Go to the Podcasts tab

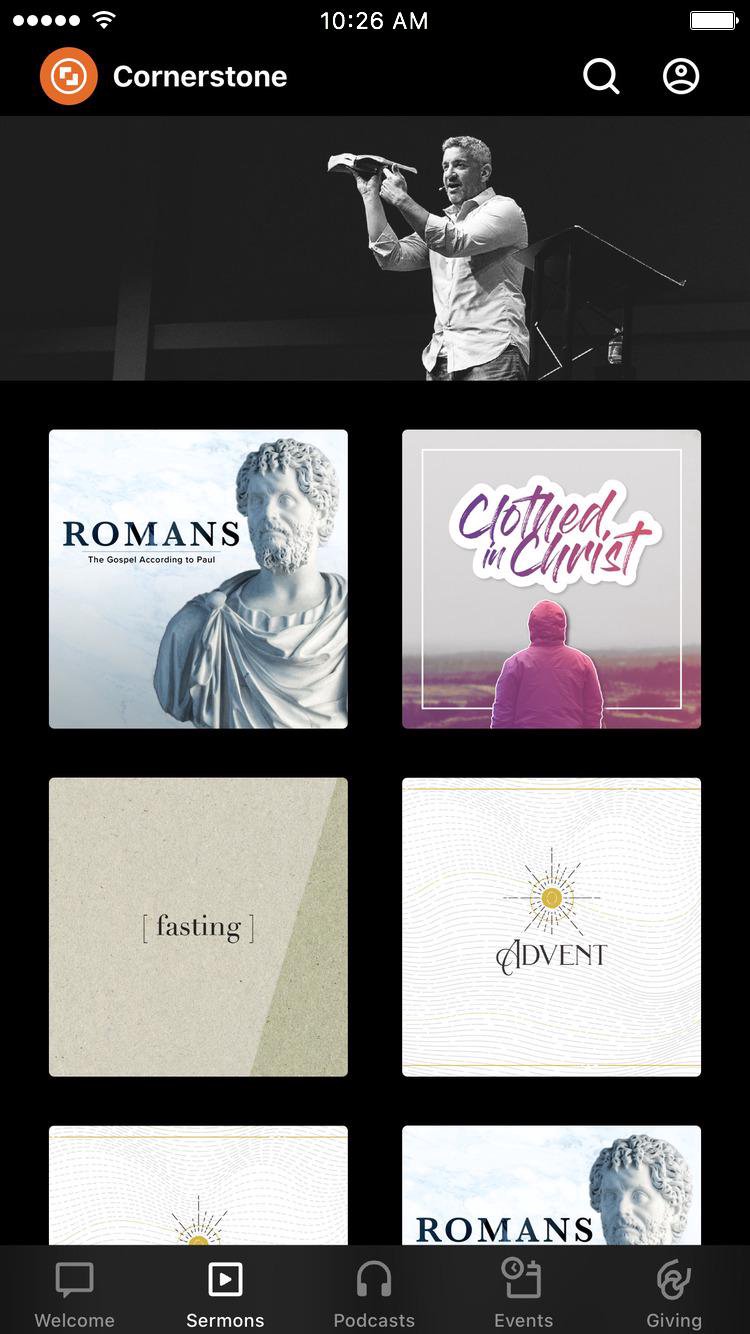pyautogui.click(x=374, y=1294)
